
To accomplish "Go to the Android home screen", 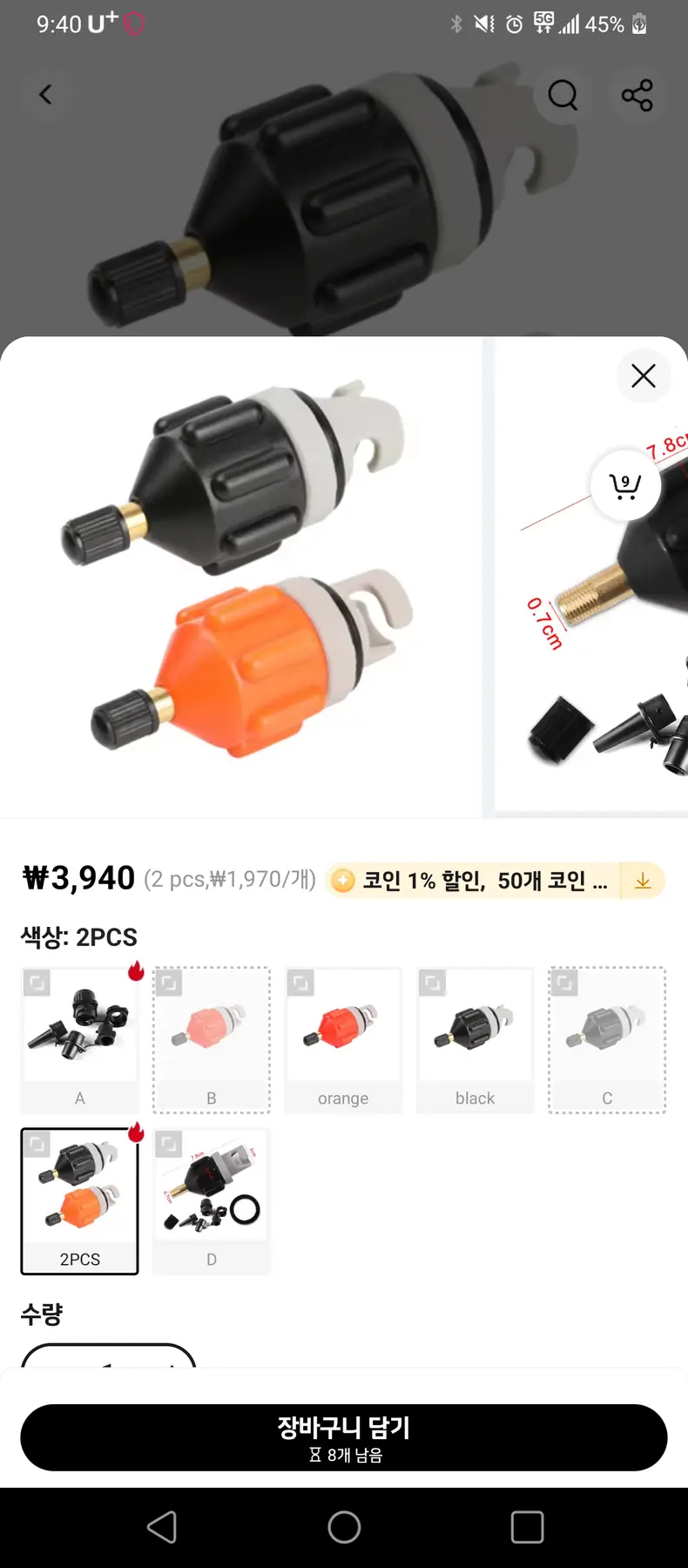I will click(344, 1527).
